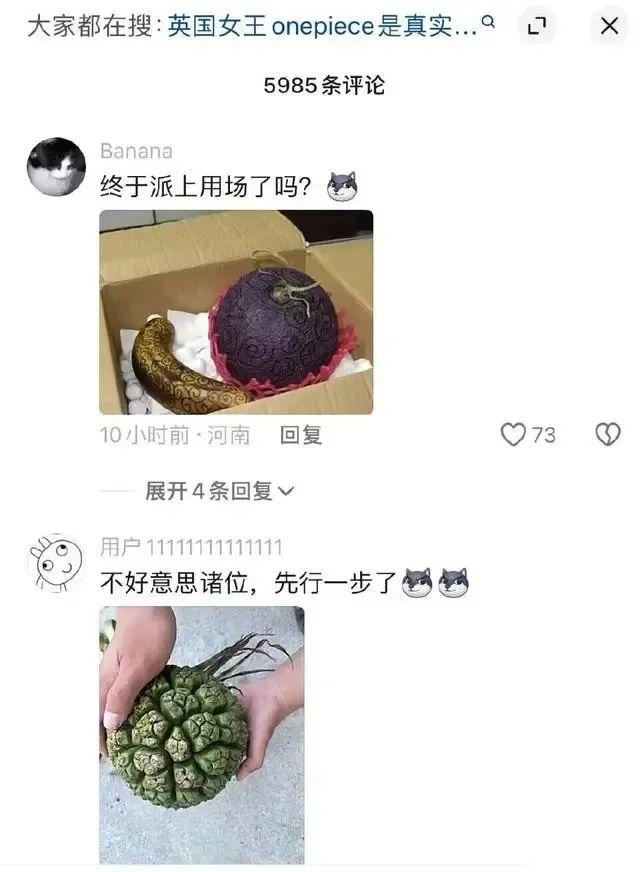
Task: Open Banana's profile avatar
Action: point(56,167)
